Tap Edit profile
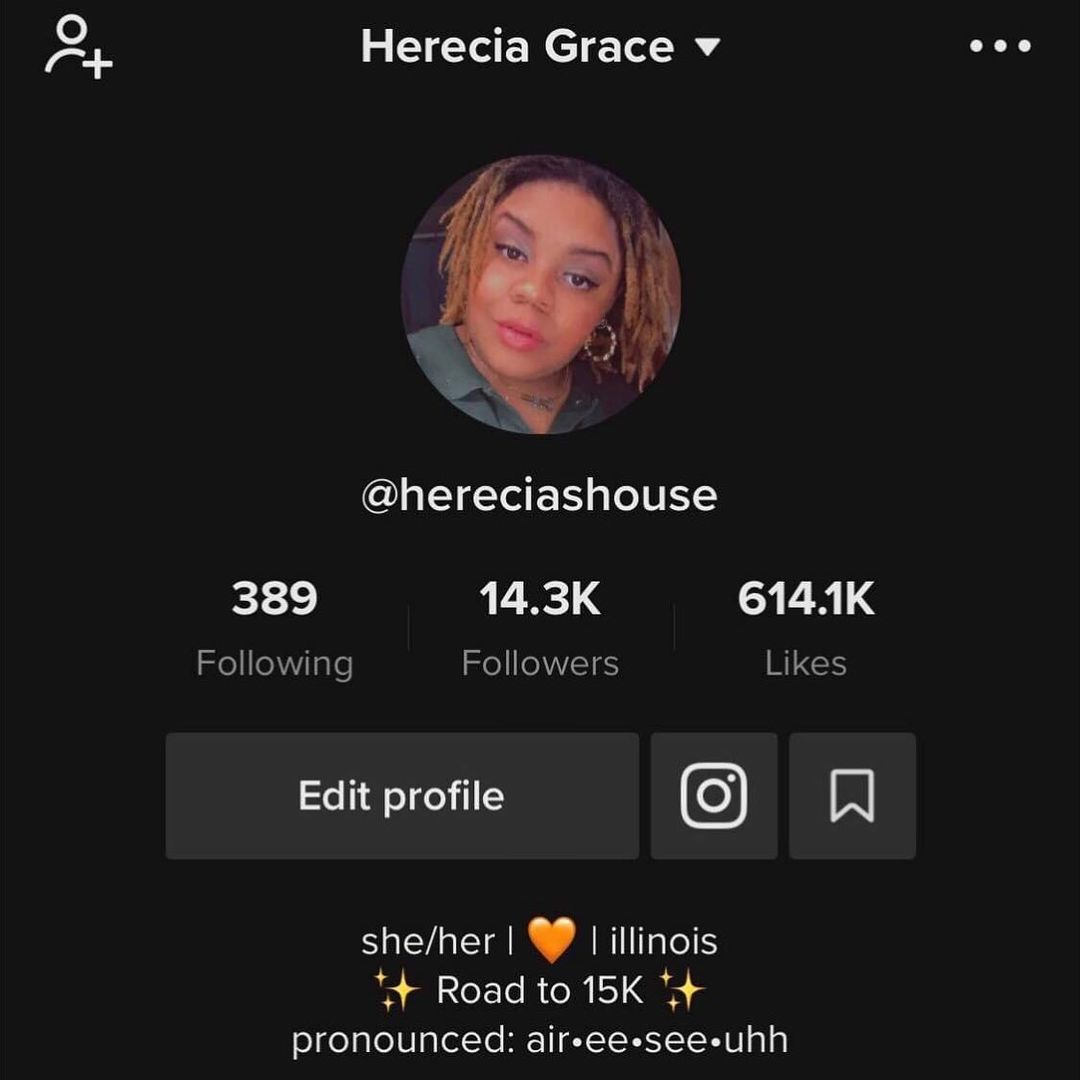The height and width of the screenshot is (1080, 1080). click(x=402, y=796)
